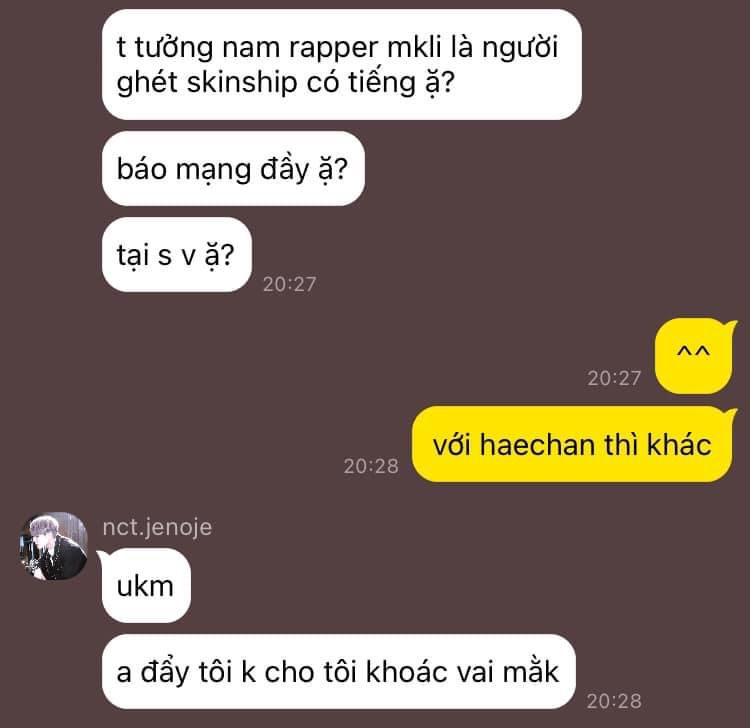Open nct.jenoje's profile picture
The image size is (750, 728).
54,546
